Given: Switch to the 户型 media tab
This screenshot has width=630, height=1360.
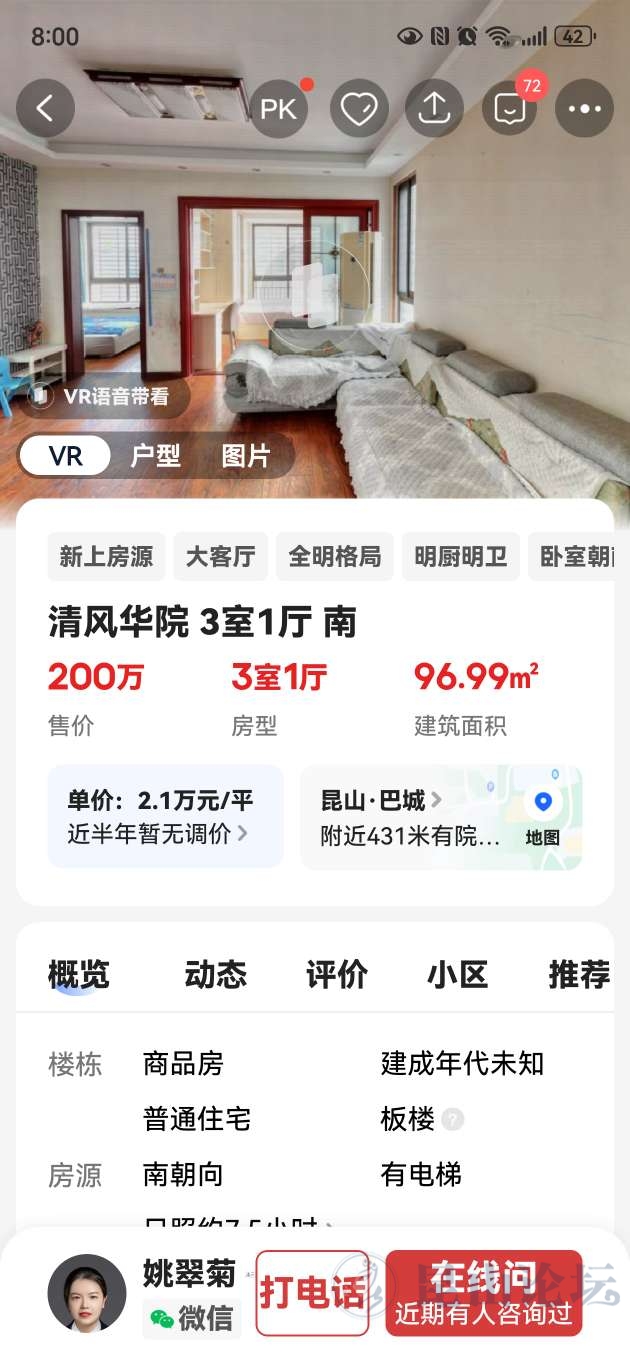Looking at the screenshot, I should (156, 456).
